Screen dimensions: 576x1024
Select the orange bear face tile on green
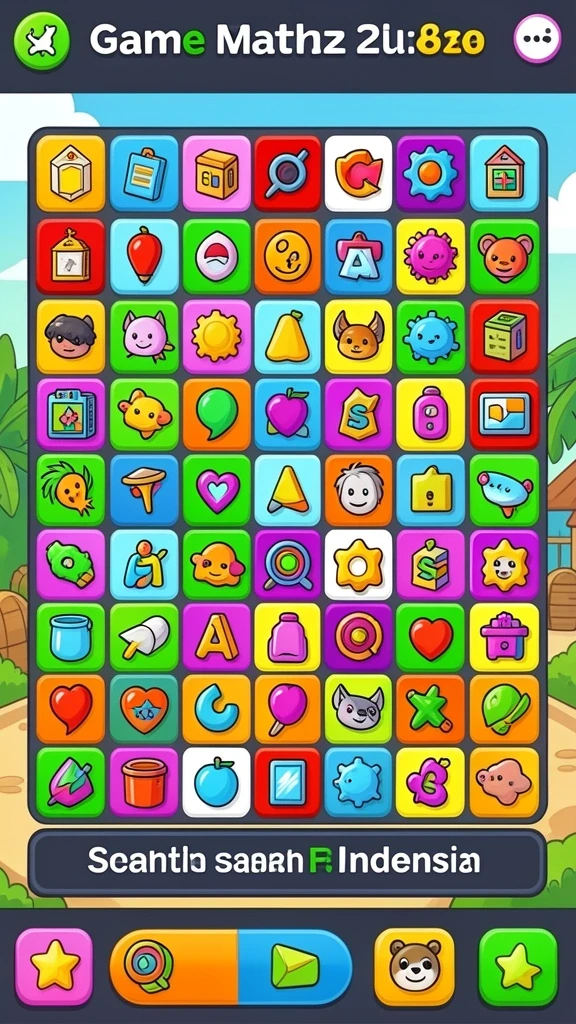point(504,256)
